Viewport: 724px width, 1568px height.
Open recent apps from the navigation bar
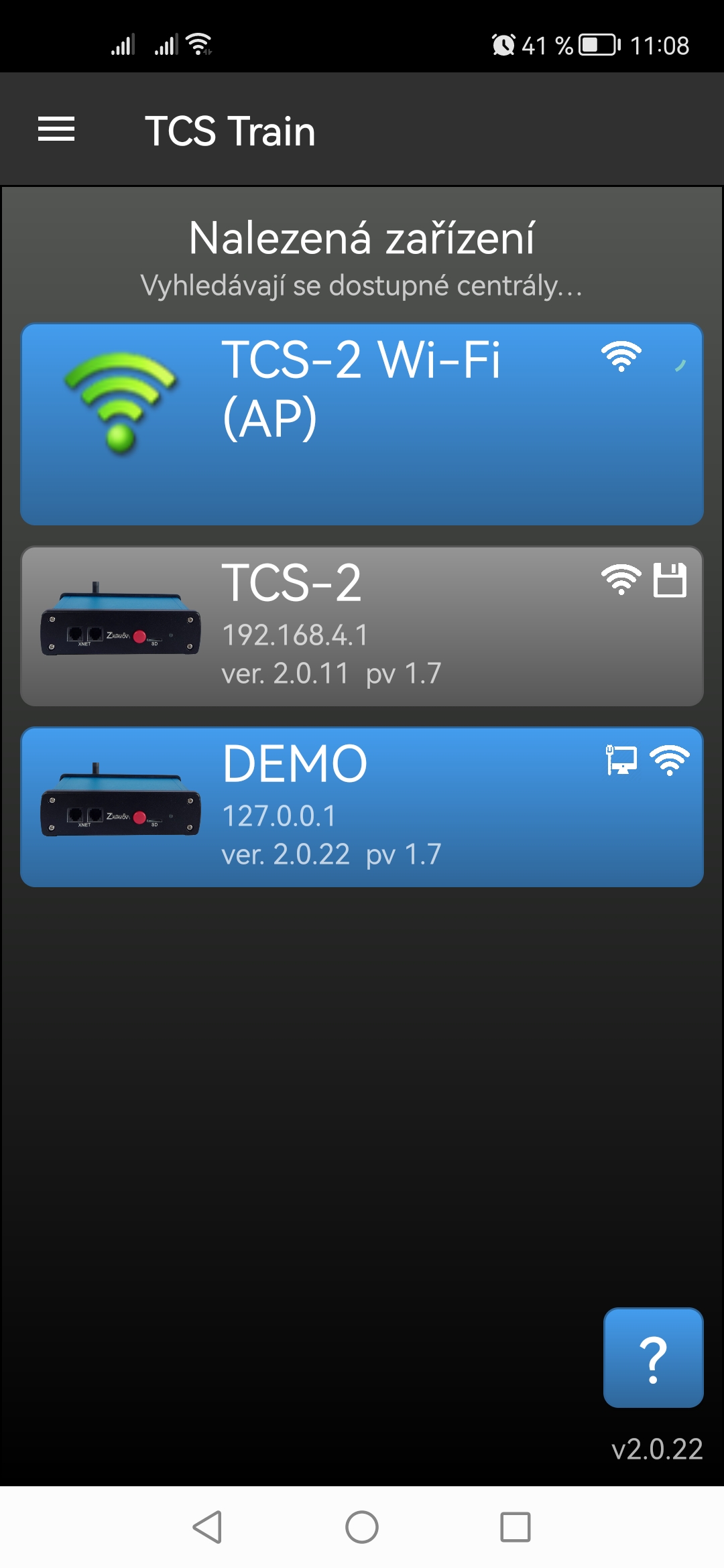515,1527
